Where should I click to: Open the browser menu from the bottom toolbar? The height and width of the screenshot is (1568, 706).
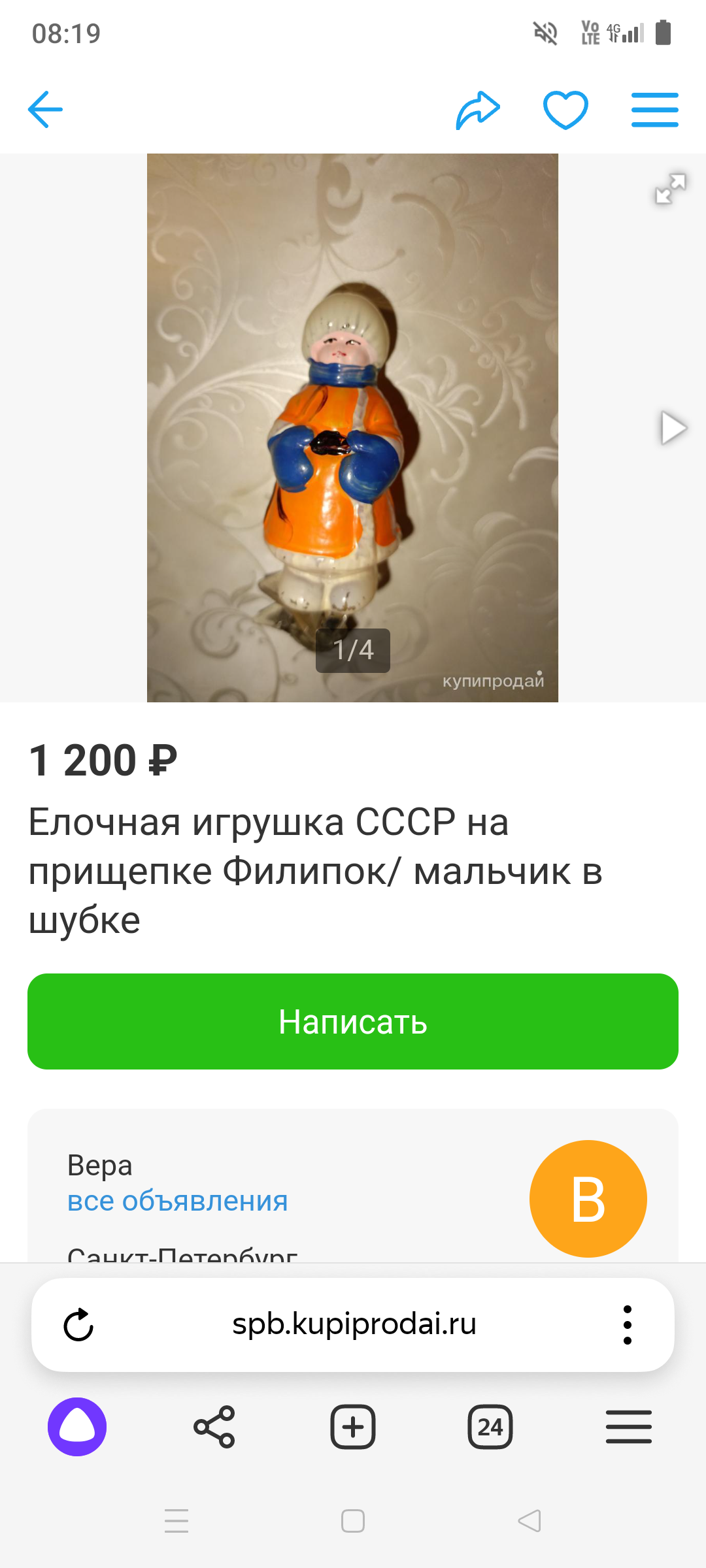pyautogui.click(x=628, y=1427)
